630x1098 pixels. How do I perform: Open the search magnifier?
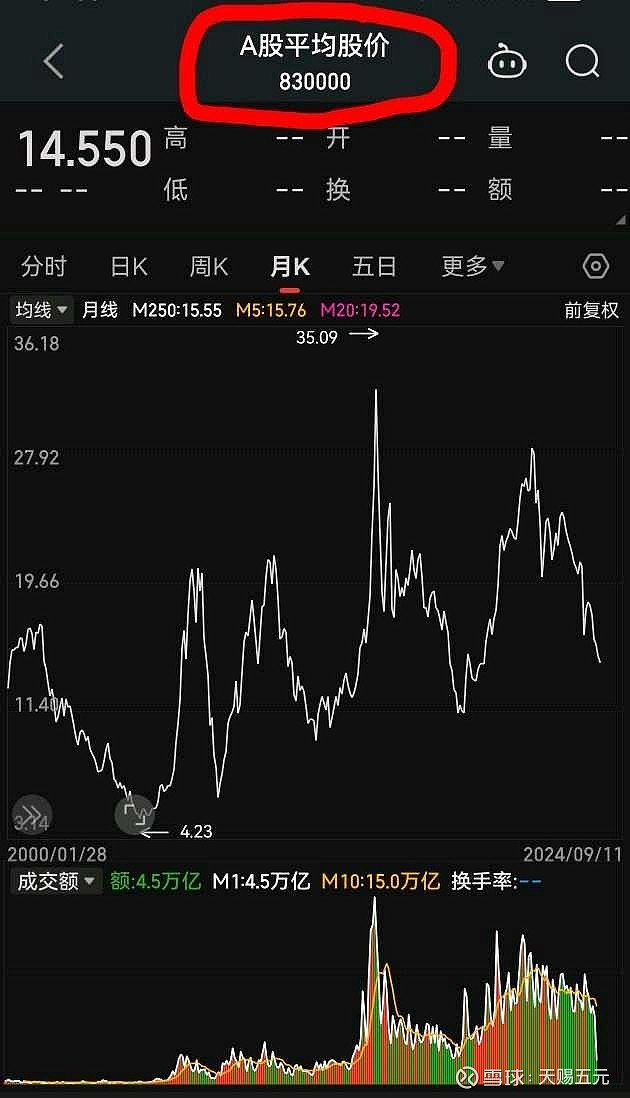tap(582, 62)
